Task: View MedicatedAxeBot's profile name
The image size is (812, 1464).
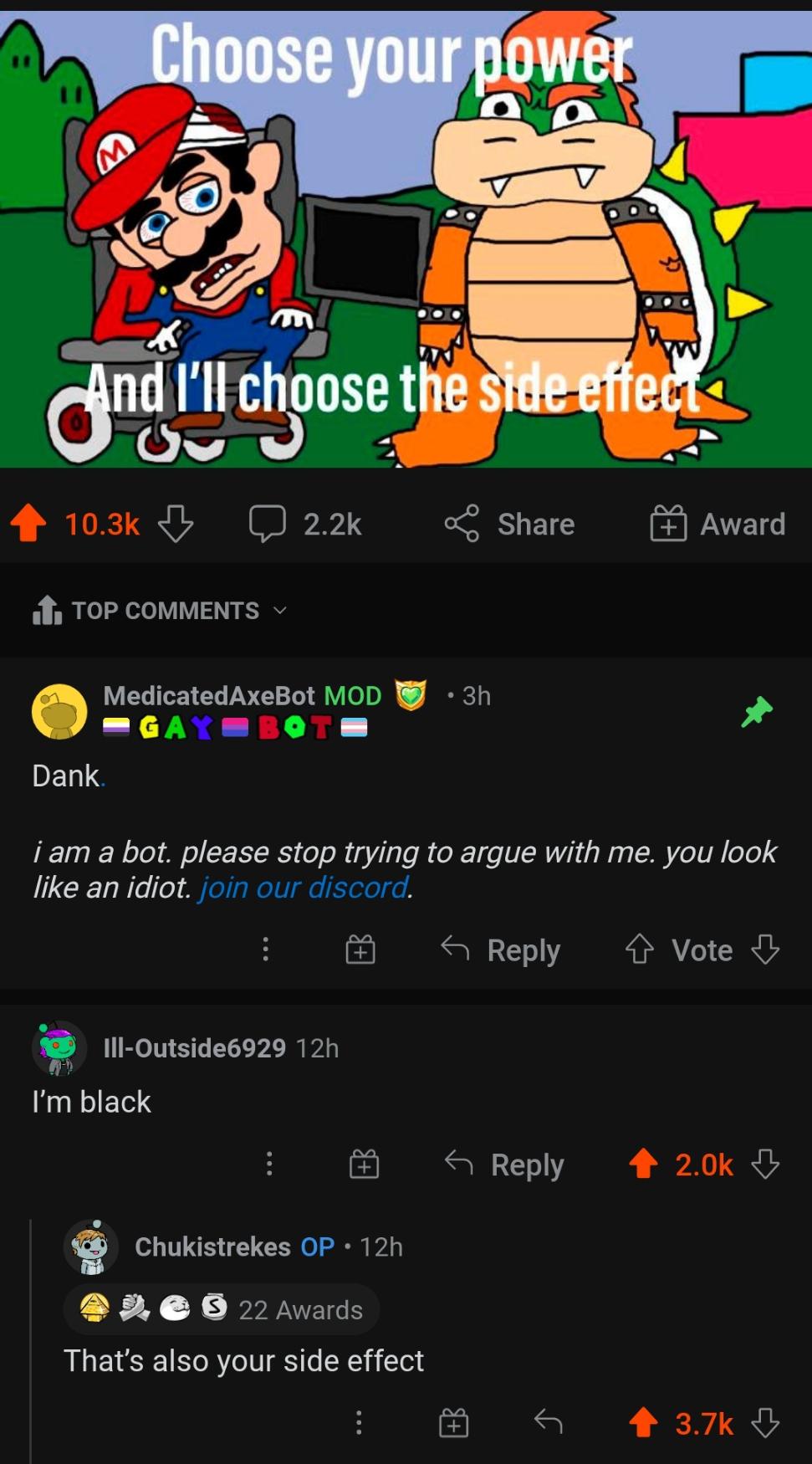Action: [210, 695]
